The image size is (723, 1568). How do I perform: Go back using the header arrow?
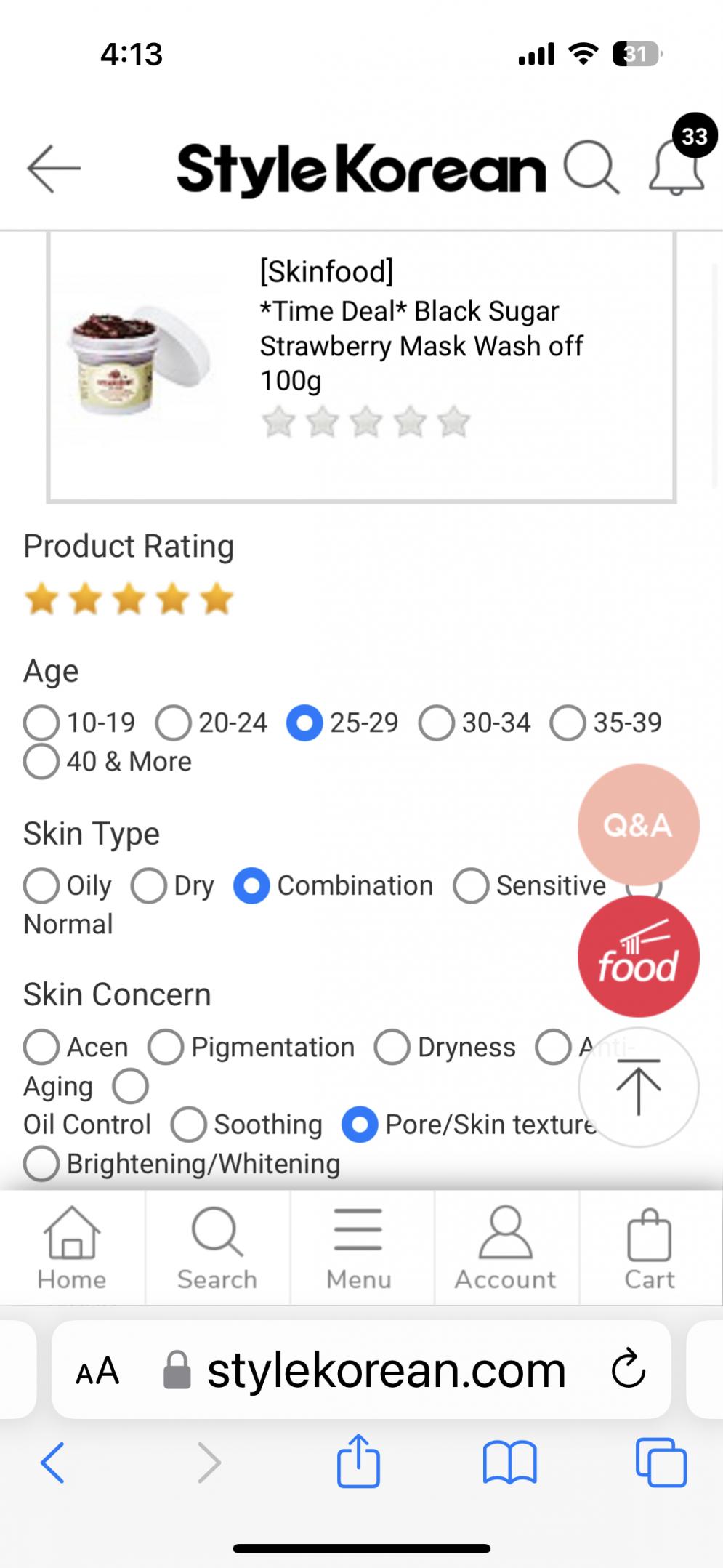[x=53, y=169]
